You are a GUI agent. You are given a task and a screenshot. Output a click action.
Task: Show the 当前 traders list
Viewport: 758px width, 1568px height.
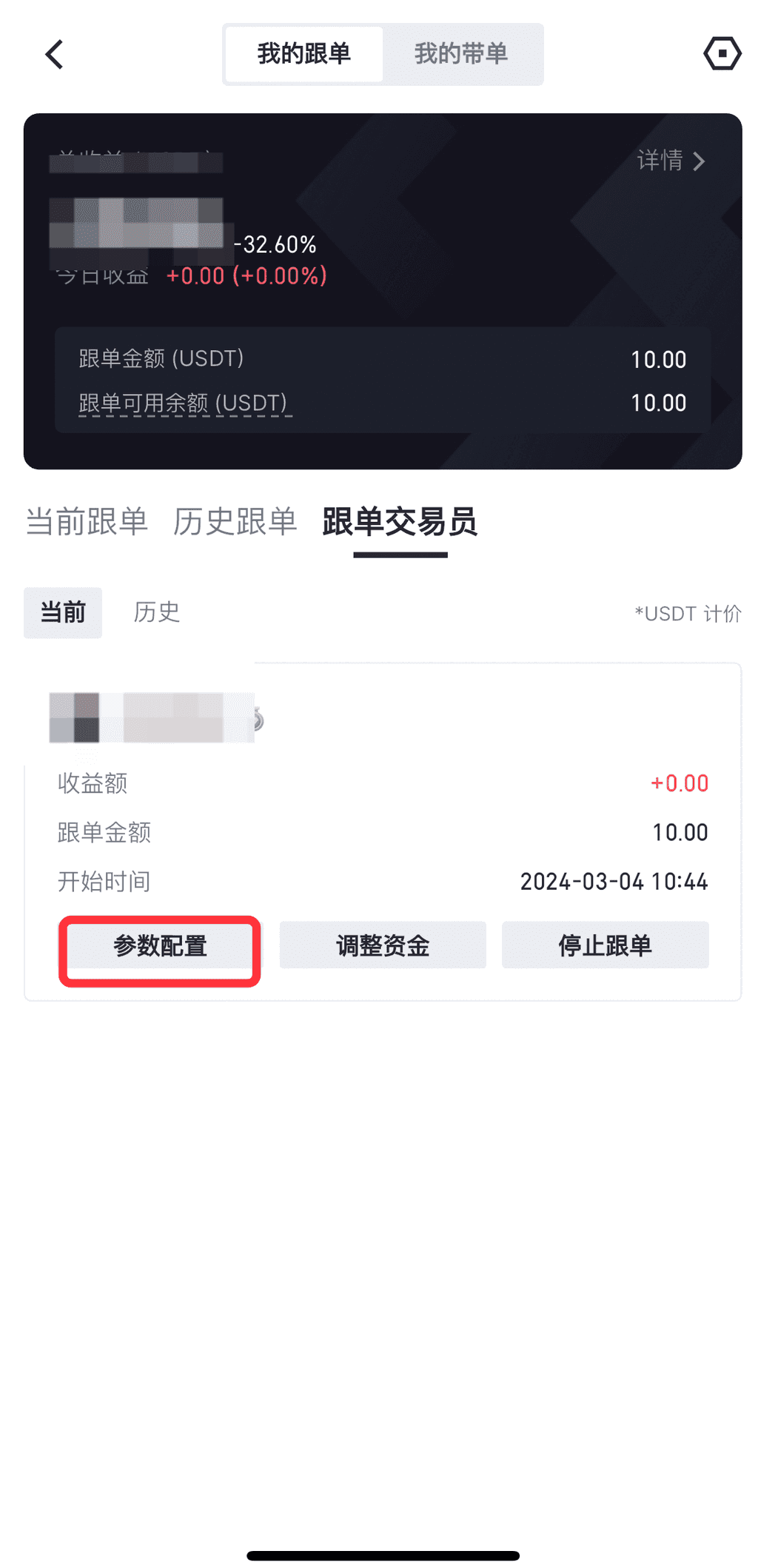[63, 613]
